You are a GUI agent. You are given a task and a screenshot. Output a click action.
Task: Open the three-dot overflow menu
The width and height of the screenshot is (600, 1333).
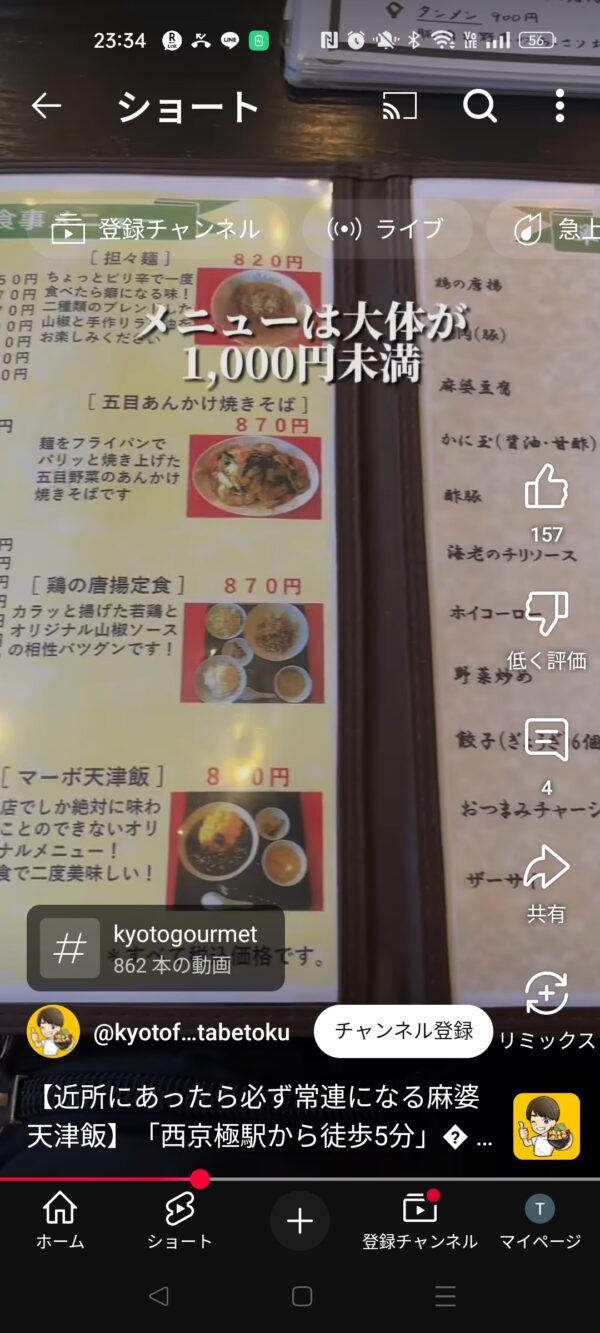(x=559, y=106)
